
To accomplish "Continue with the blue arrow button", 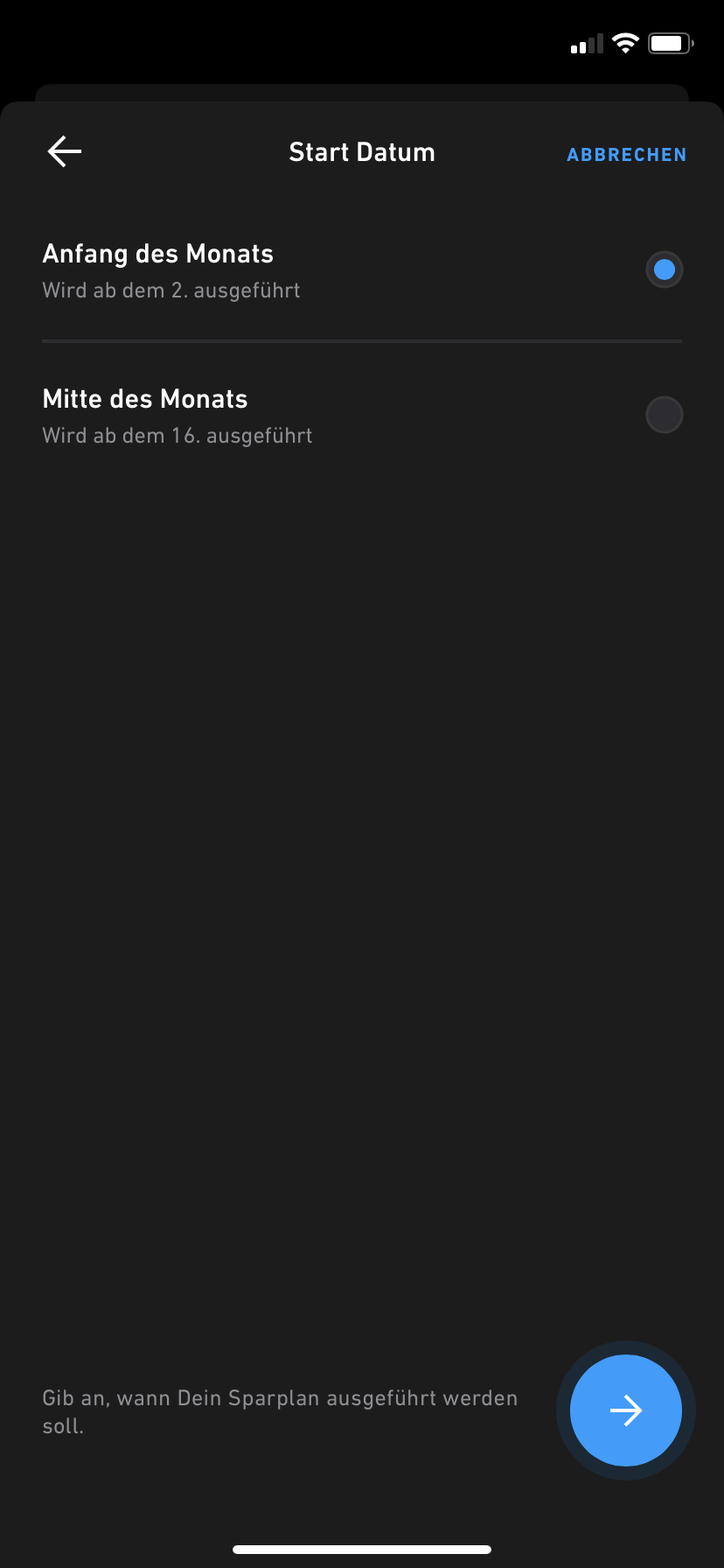I will pos(626,1410).
